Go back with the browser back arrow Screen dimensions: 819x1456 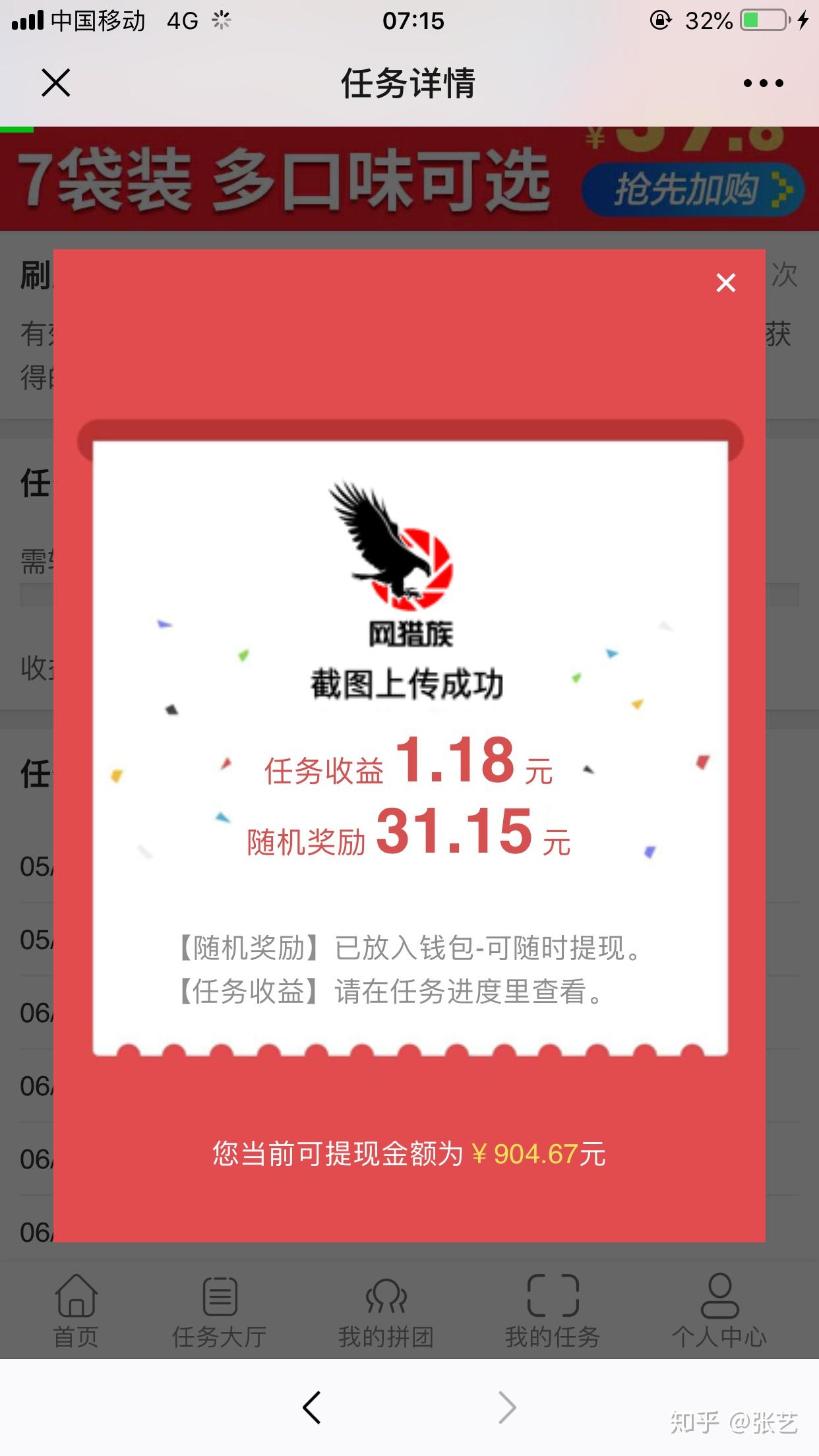pos(312,1407)
